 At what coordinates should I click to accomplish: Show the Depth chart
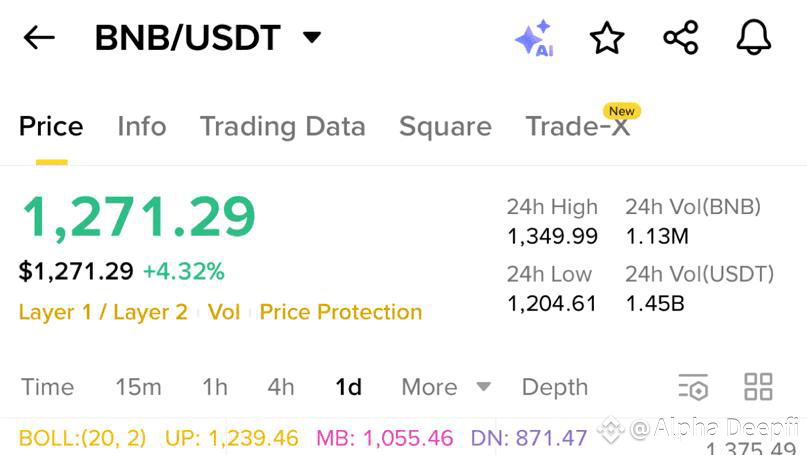pyautogui.click(x=555, y=387)
